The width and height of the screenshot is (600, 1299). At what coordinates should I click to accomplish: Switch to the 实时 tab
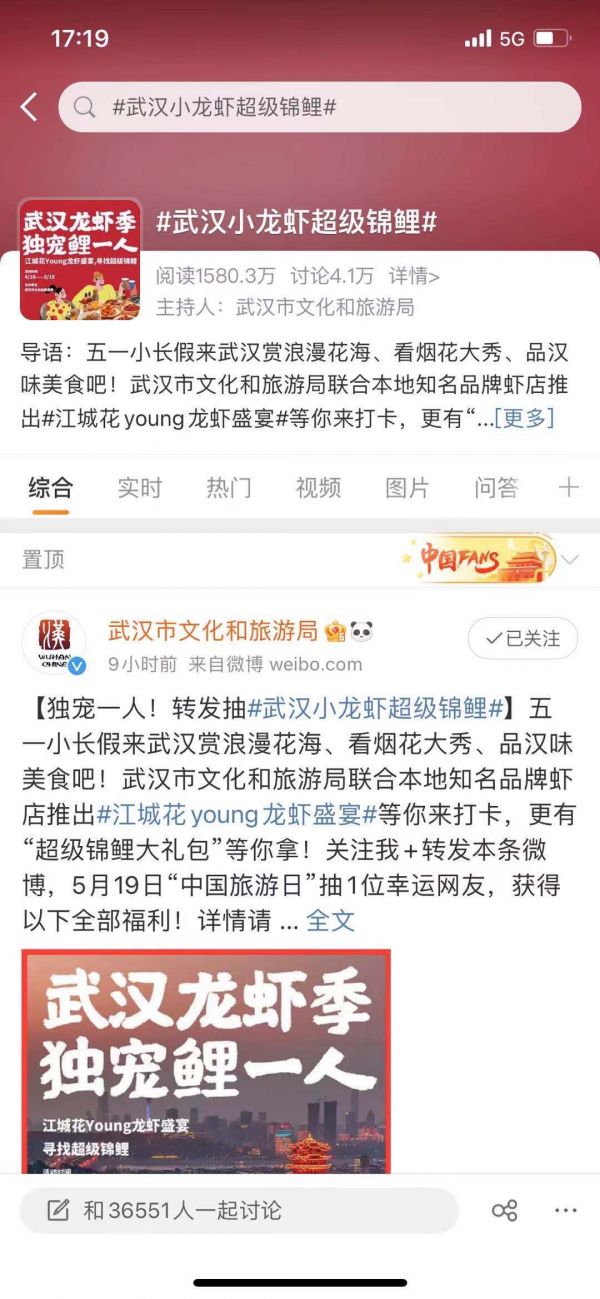point(140,487)
